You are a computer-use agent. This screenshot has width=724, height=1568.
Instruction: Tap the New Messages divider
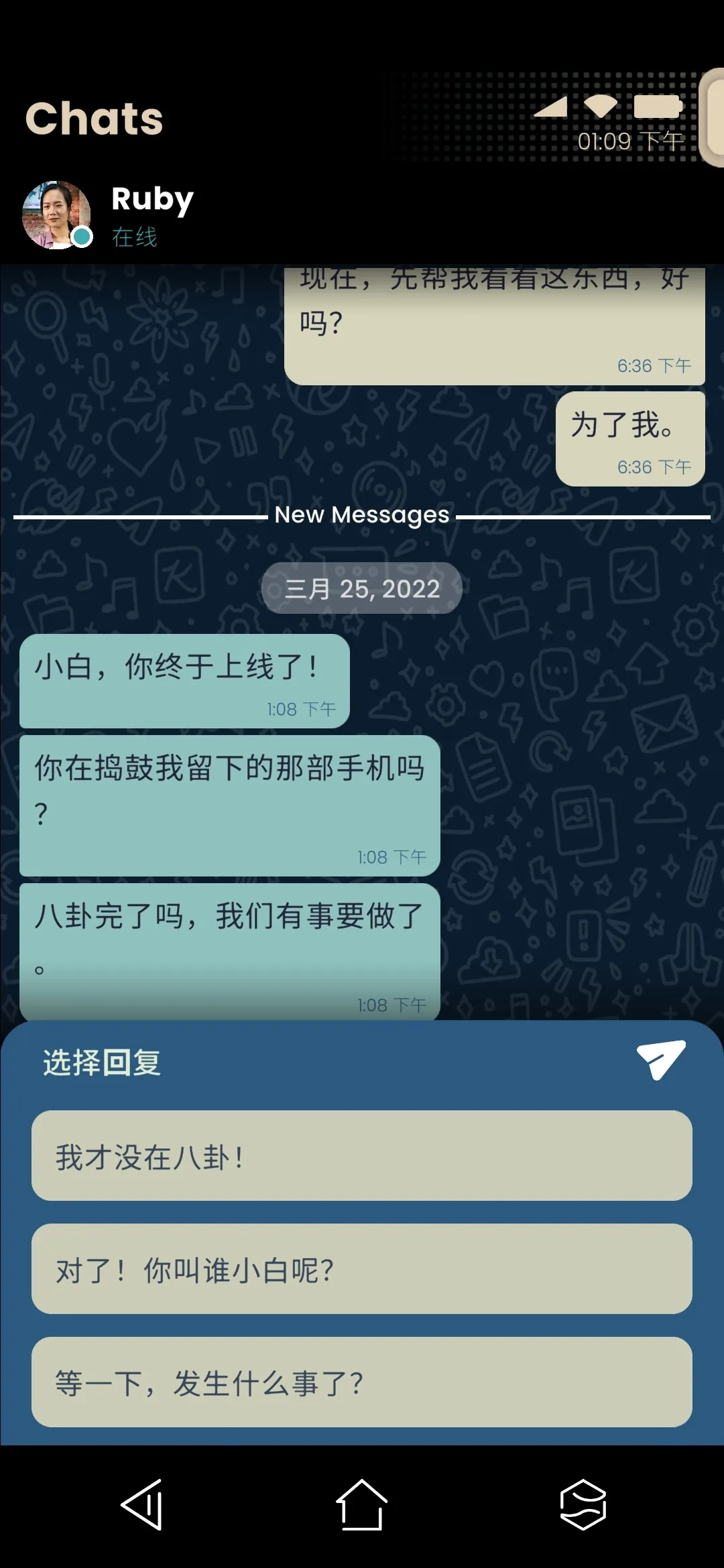tap(362, 515)
